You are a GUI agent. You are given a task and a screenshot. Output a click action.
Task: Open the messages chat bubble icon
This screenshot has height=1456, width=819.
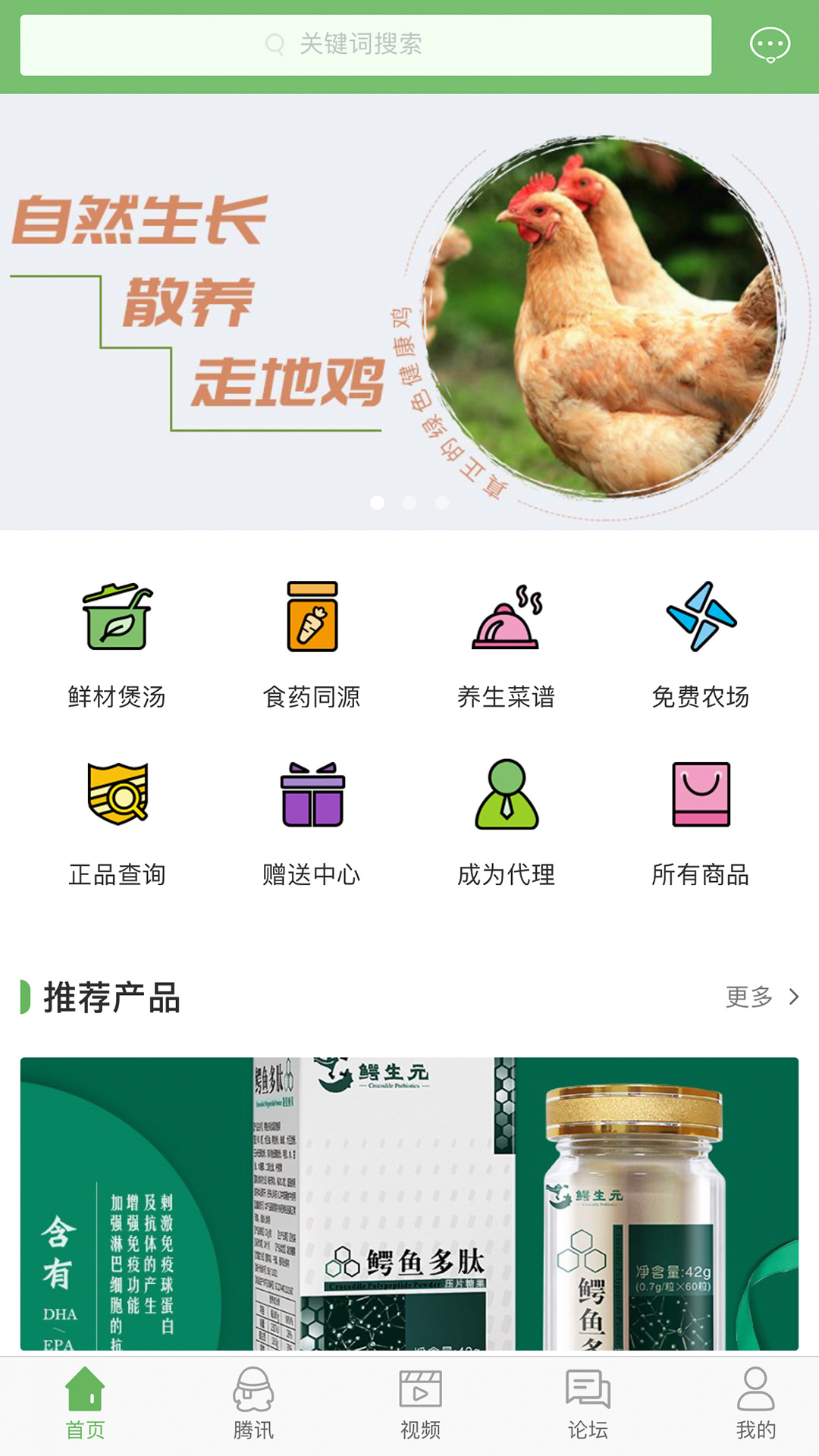coord(770,45)
